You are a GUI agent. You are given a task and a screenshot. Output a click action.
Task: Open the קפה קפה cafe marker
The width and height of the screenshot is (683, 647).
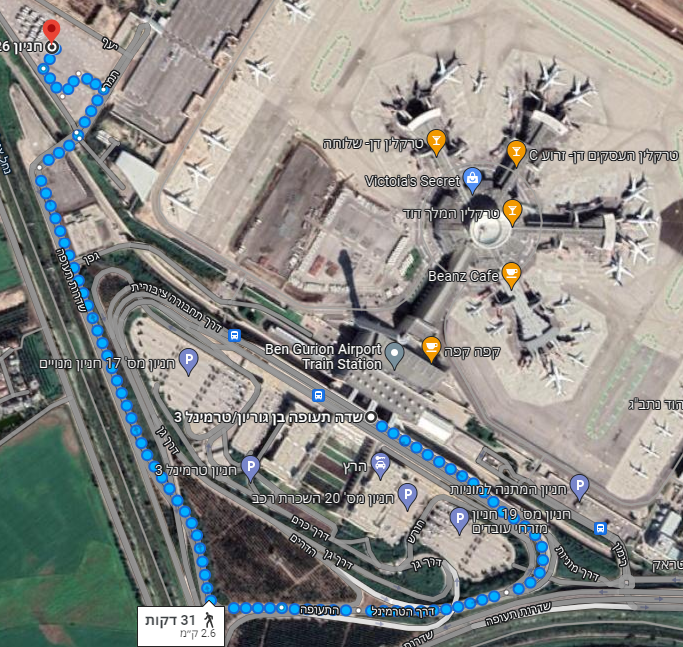click(431, 348)
